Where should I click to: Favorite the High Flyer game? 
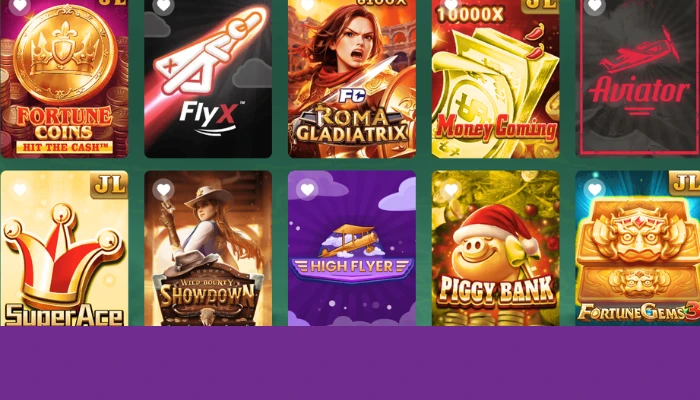(307, 190)
